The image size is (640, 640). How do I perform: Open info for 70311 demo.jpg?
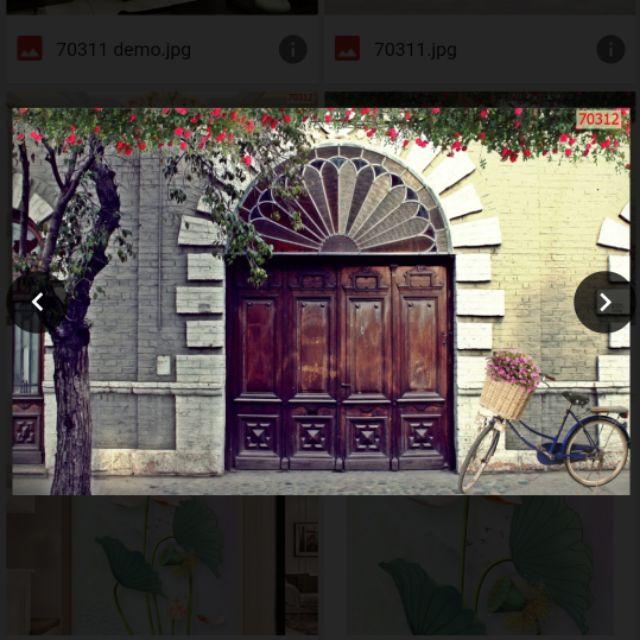click(293, 49)
